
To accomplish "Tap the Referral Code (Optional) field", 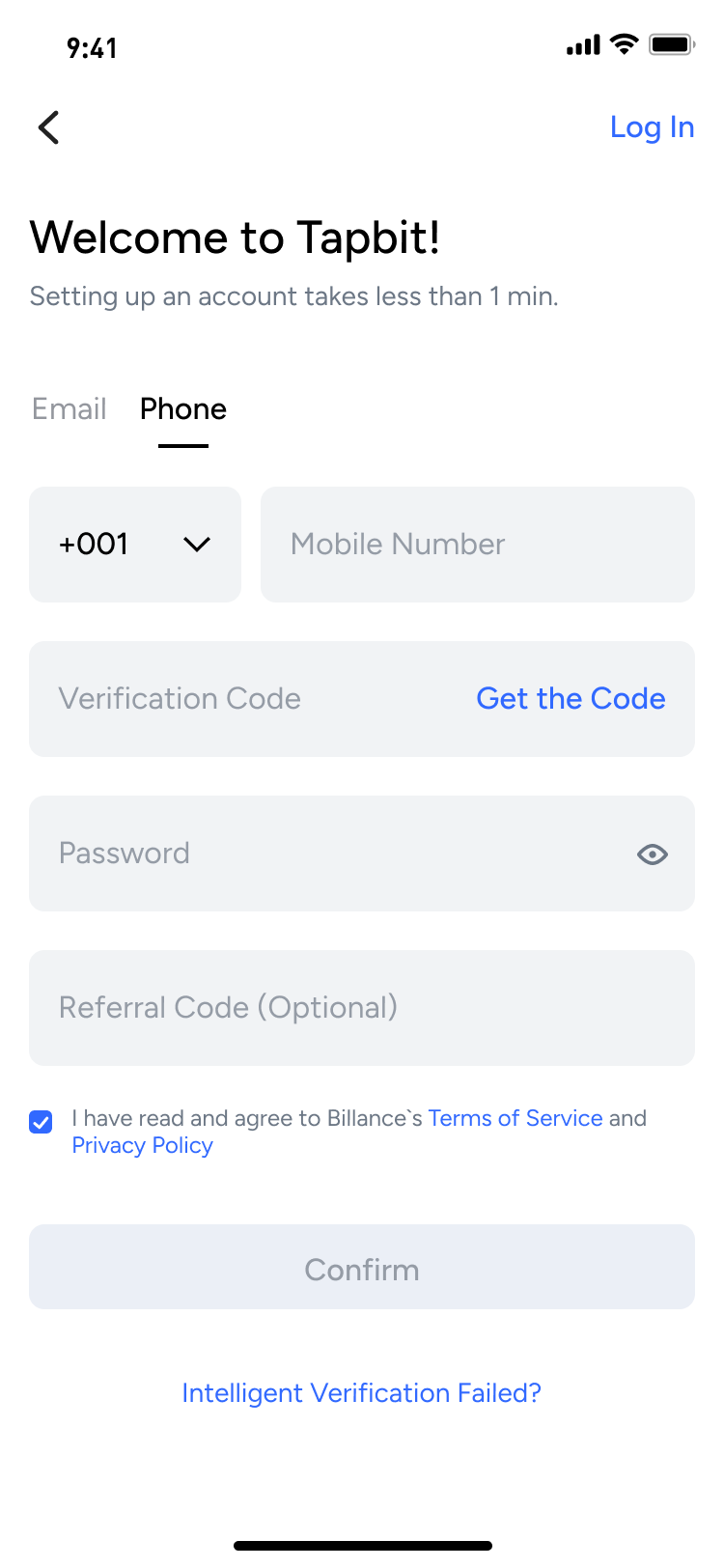I will tap(361, 1008).
